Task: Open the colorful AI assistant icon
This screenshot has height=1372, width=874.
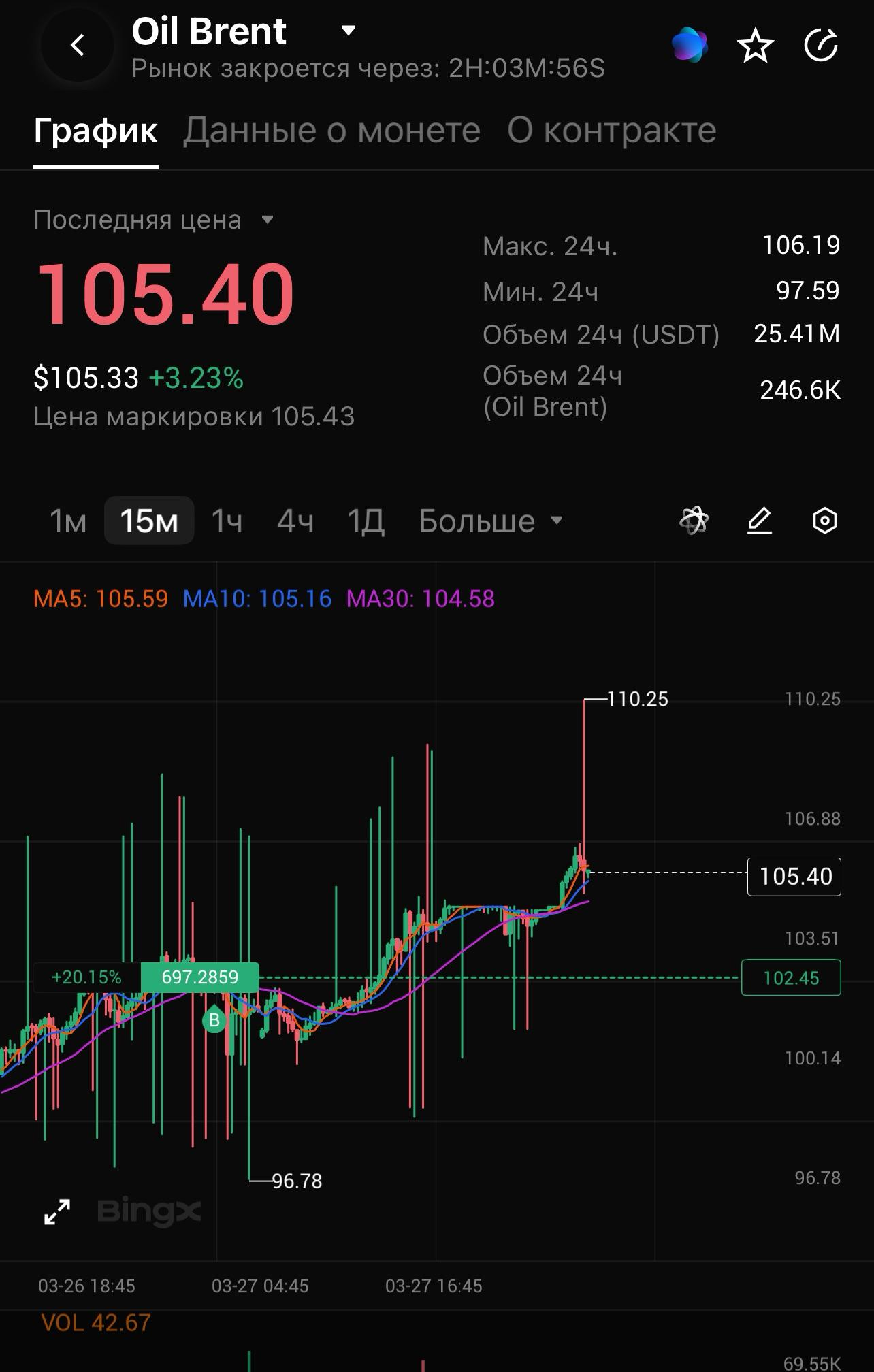Action: click(690, 46)
